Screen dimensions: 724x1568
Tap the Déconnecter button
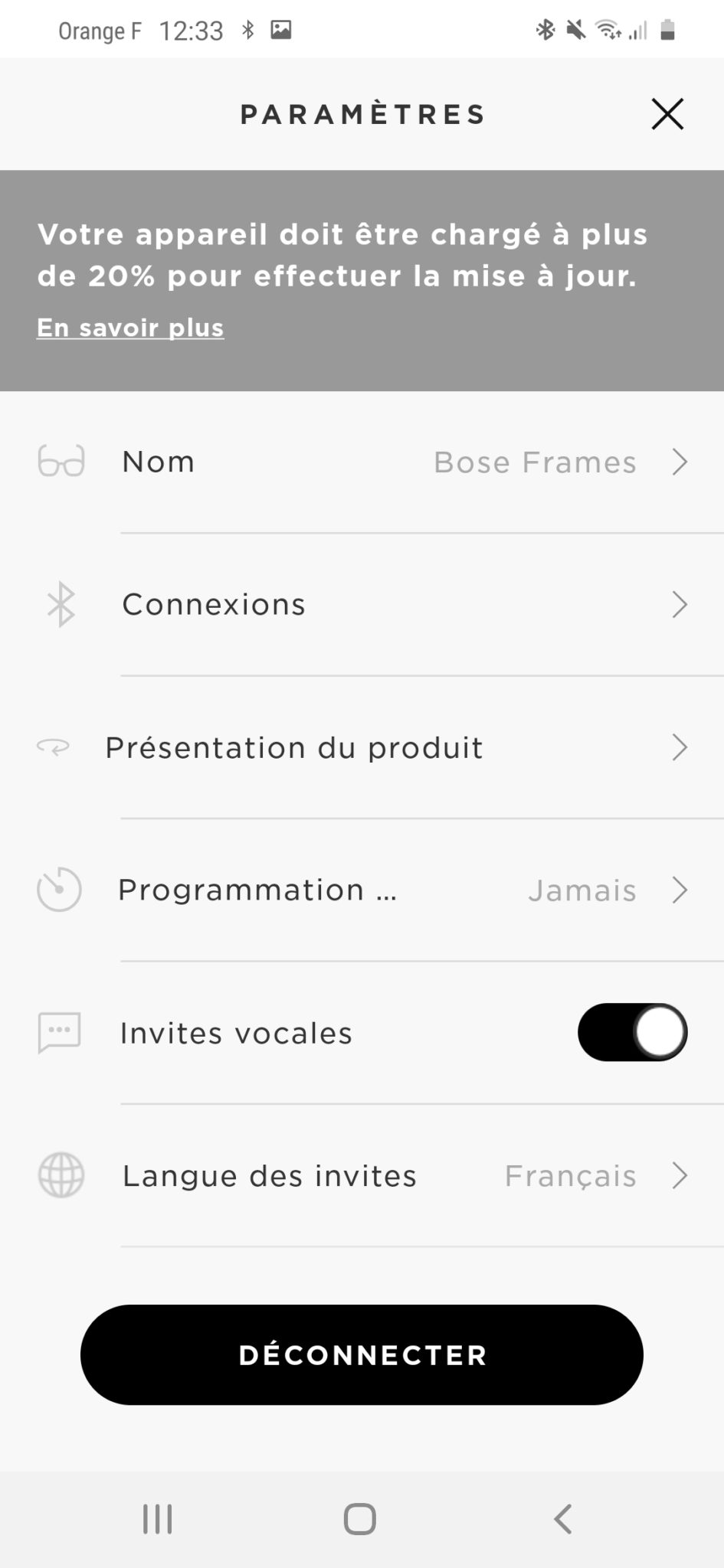pyautogui.click(x=362, y=1354)
